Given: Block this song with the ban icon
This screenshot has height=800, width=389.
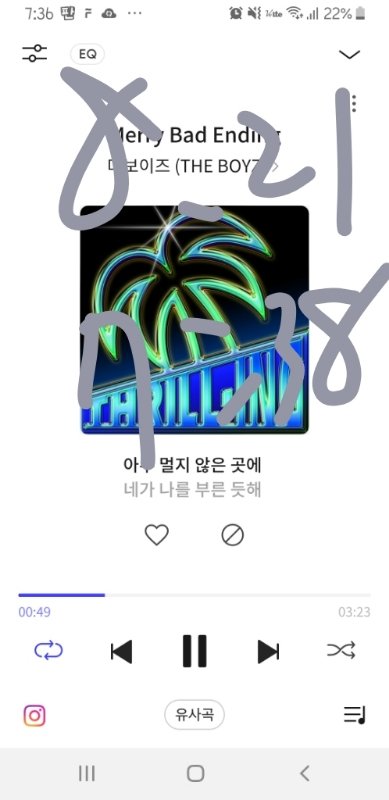Looking at the screenshot, I should pos(232,536).
